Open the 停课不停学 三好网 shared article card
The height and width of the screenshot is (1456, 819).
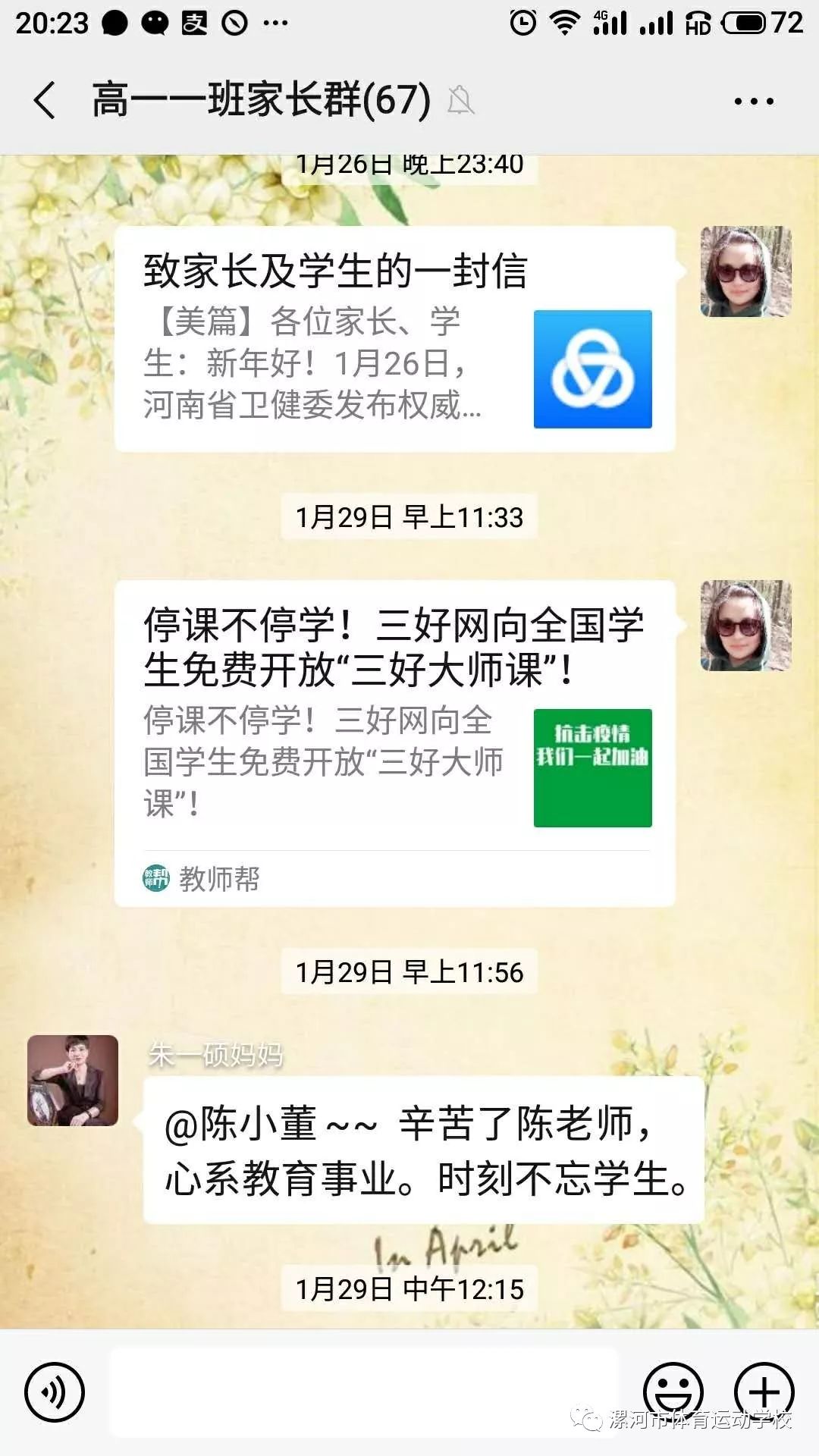click(394, 743)
